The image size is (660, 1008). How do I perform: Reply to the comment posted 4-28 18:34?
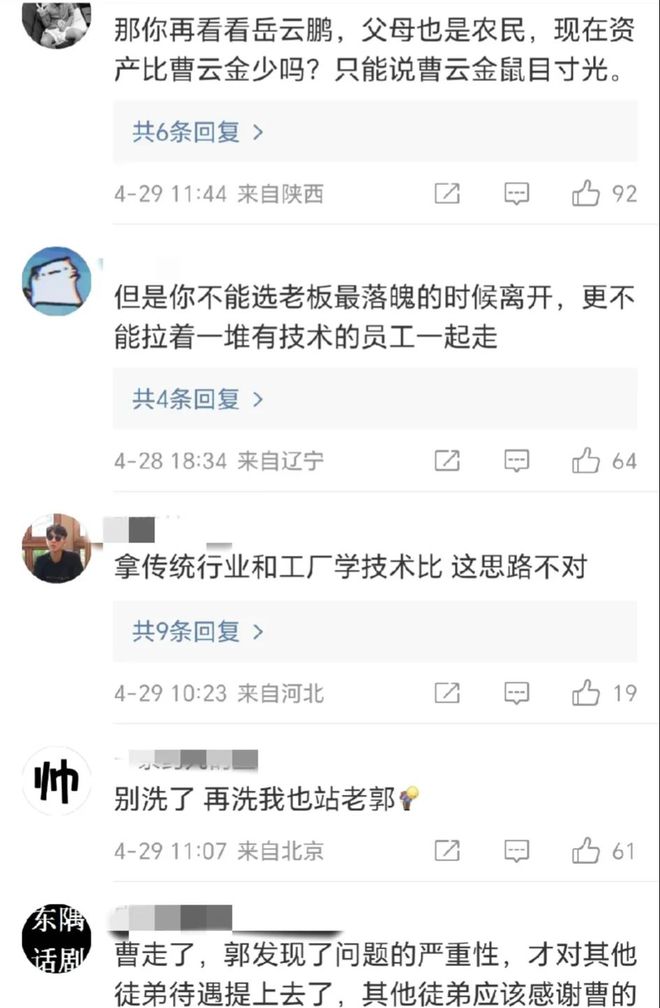516,461
